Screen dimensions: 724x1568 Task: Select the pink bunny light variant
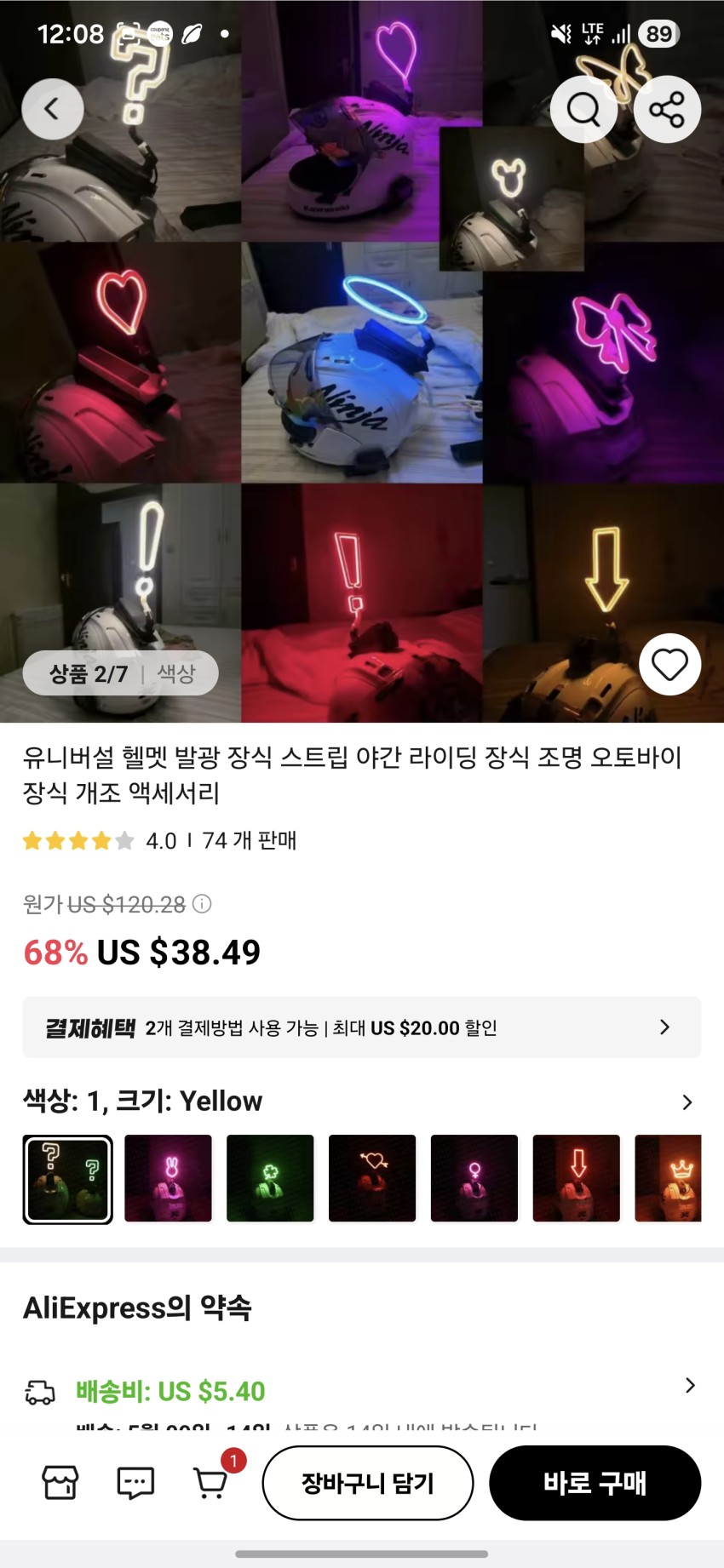coord(168,1178)
